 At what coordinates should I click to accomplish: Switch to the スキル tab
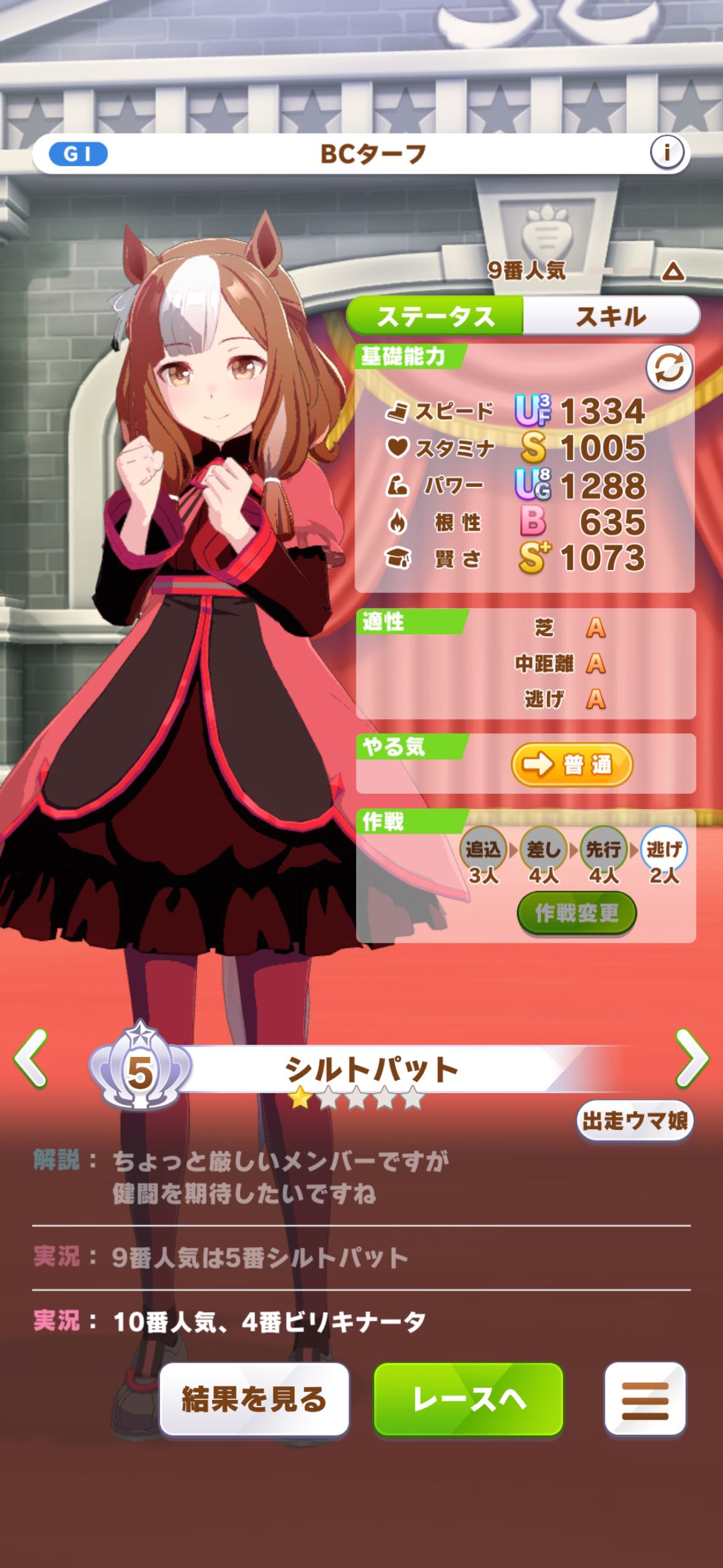tap(611, 317)
